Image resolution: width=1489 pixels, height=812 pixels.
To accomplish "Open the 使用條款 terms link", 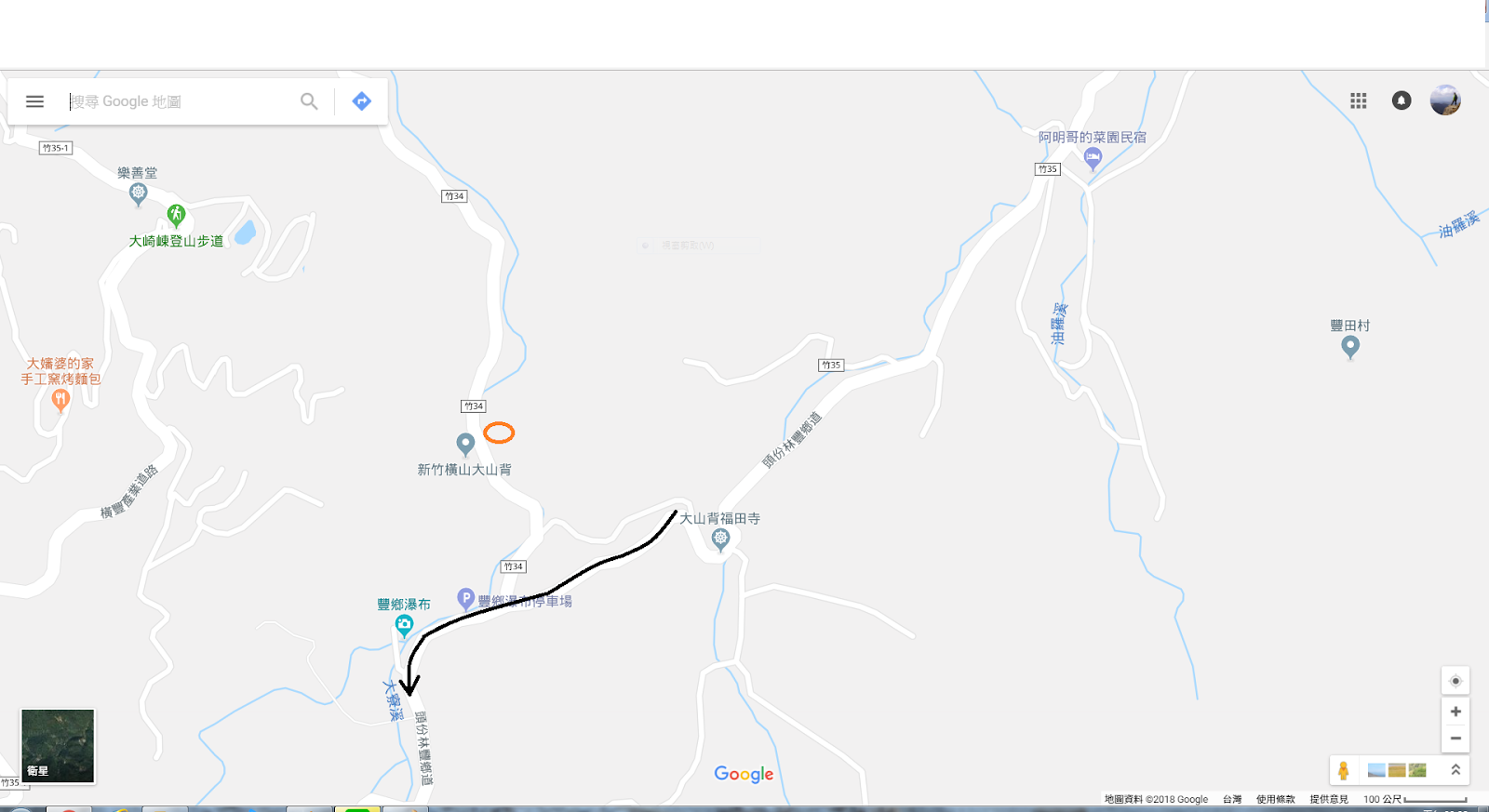I will [x=1275, y=799].
